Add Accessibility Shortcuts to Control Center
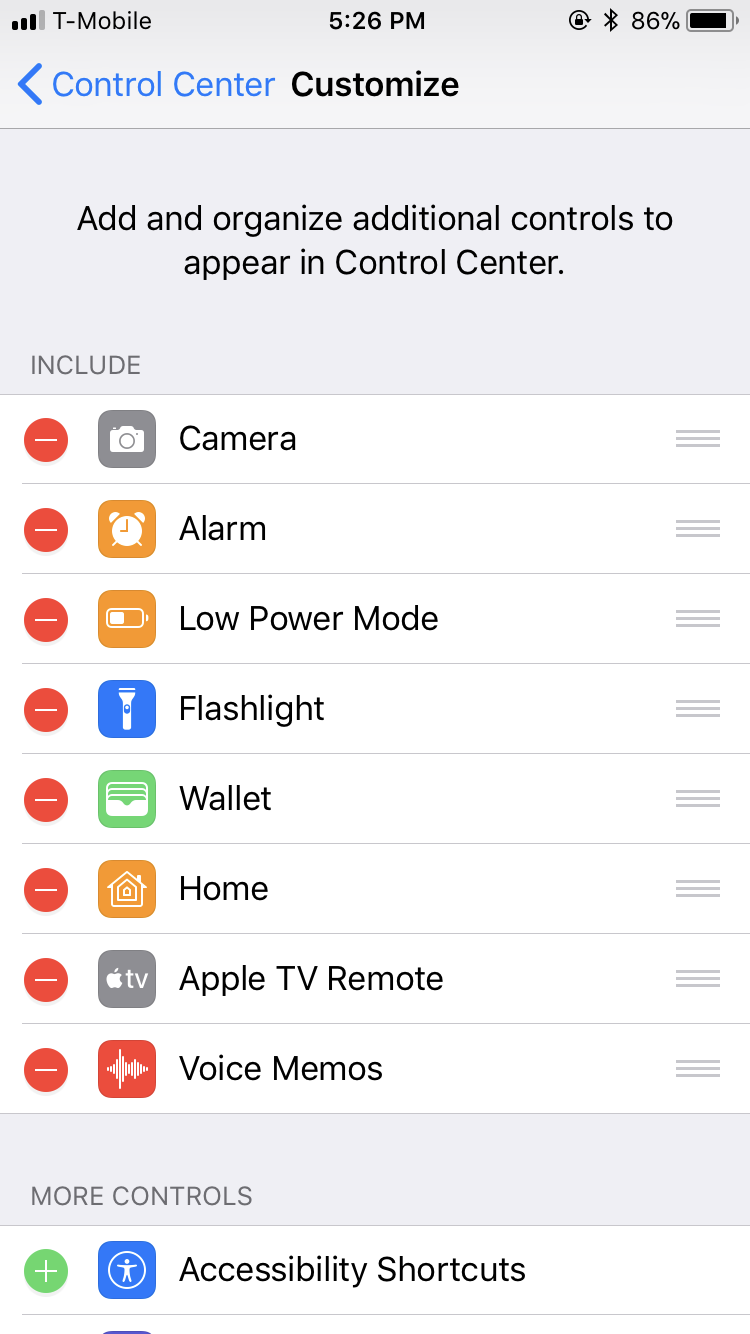750x1334 pixels. point(46,1270)
